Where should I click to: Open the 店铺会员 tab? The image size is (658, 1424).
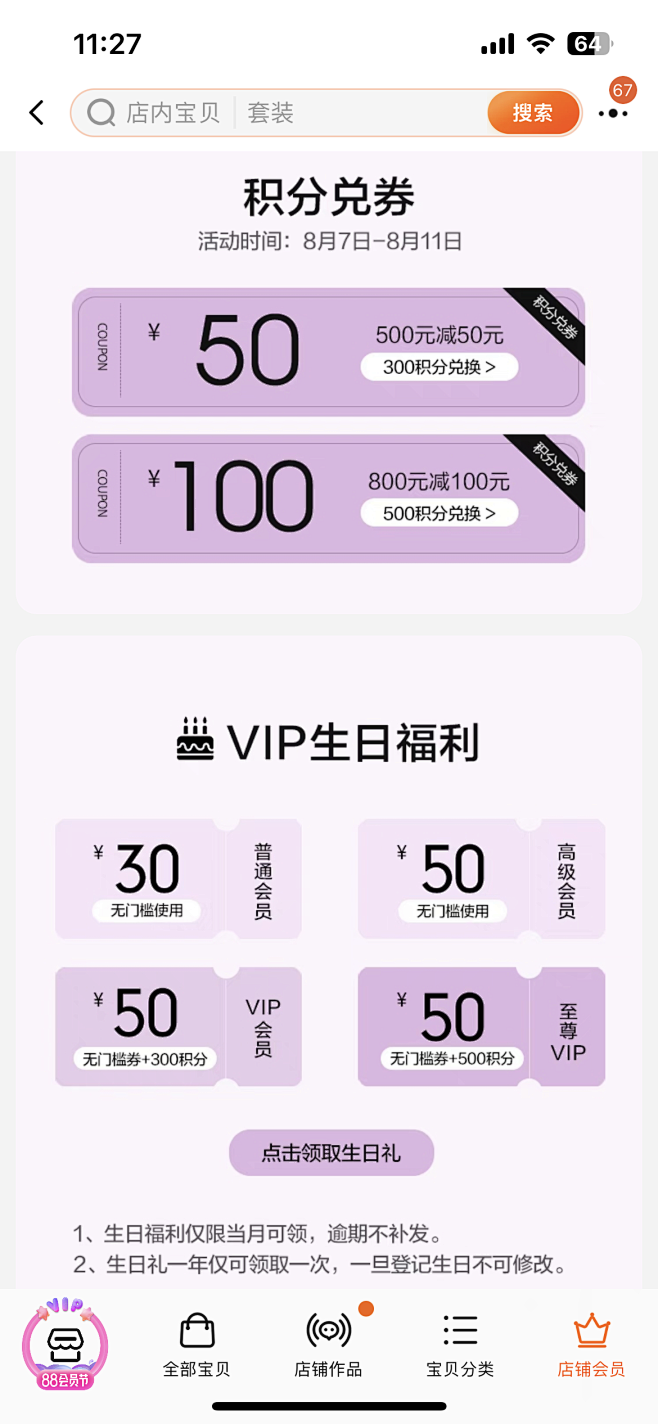[591, 1345]
